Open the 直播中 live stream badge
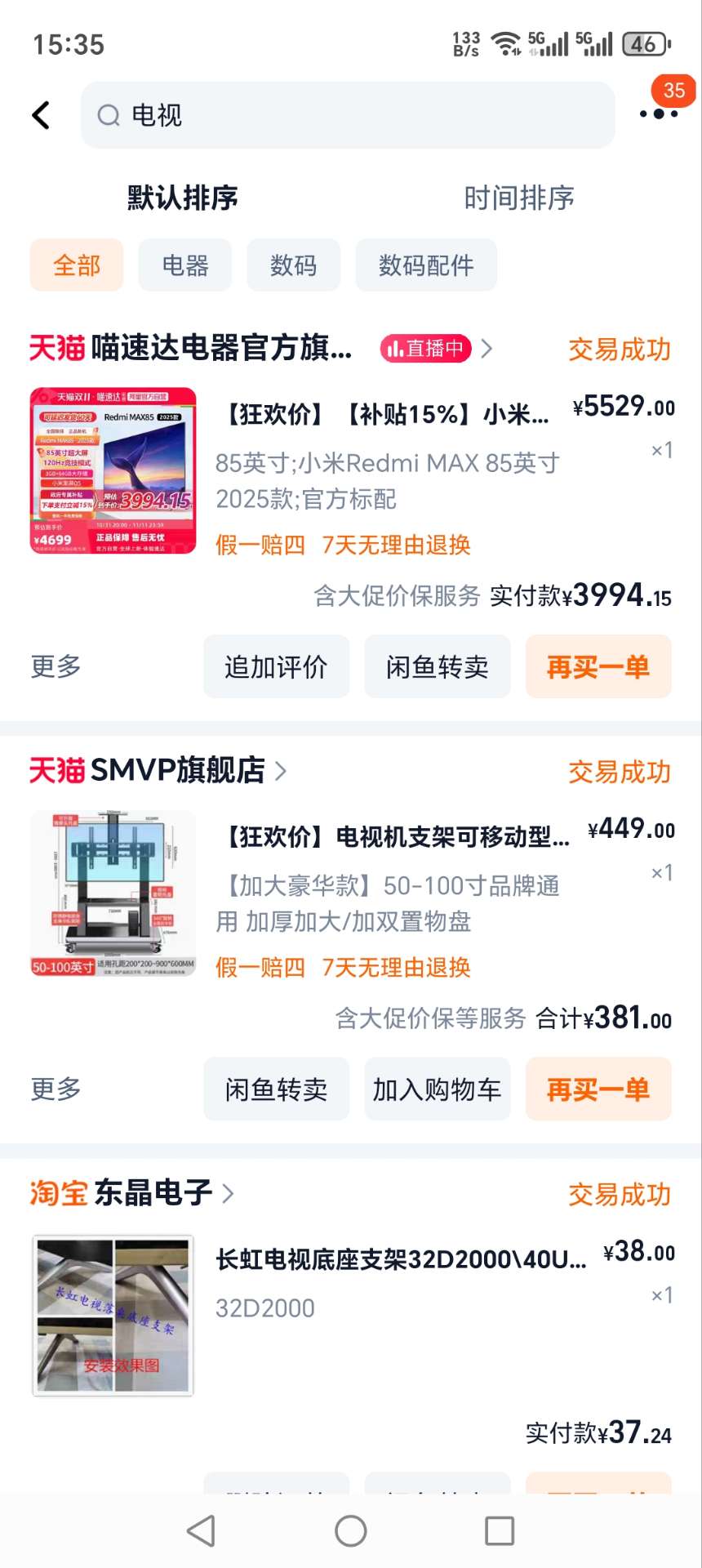The width and height of the screenshot is (702, 1568). (426, 349)
